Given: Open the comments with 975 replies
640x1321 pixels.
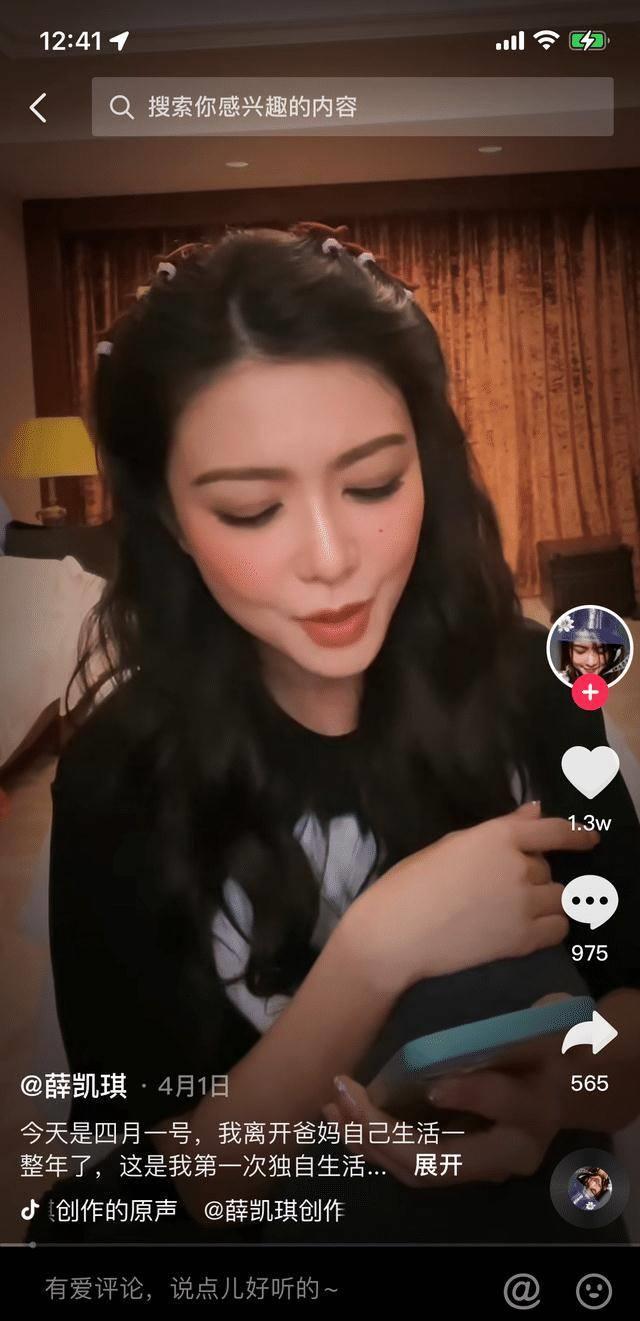Looking at the screenshot, I should [590, 902].
